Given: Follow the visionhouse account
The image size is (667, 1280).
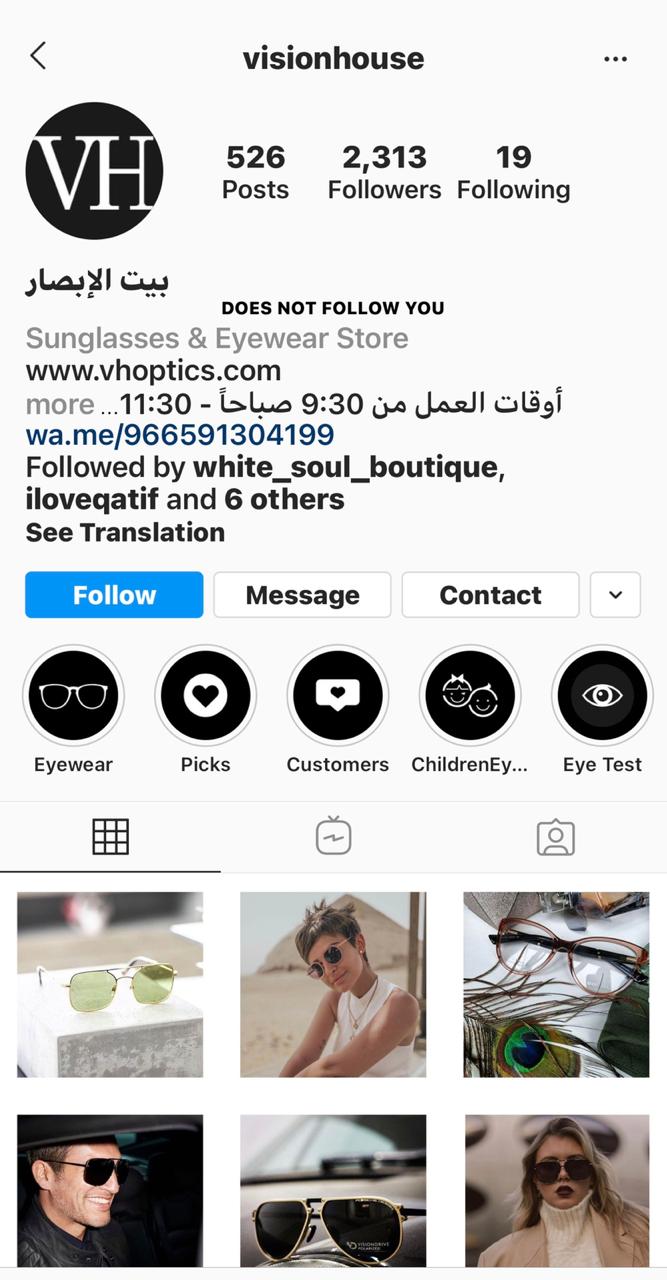Looking at the screenshot, I should [114, 595].
